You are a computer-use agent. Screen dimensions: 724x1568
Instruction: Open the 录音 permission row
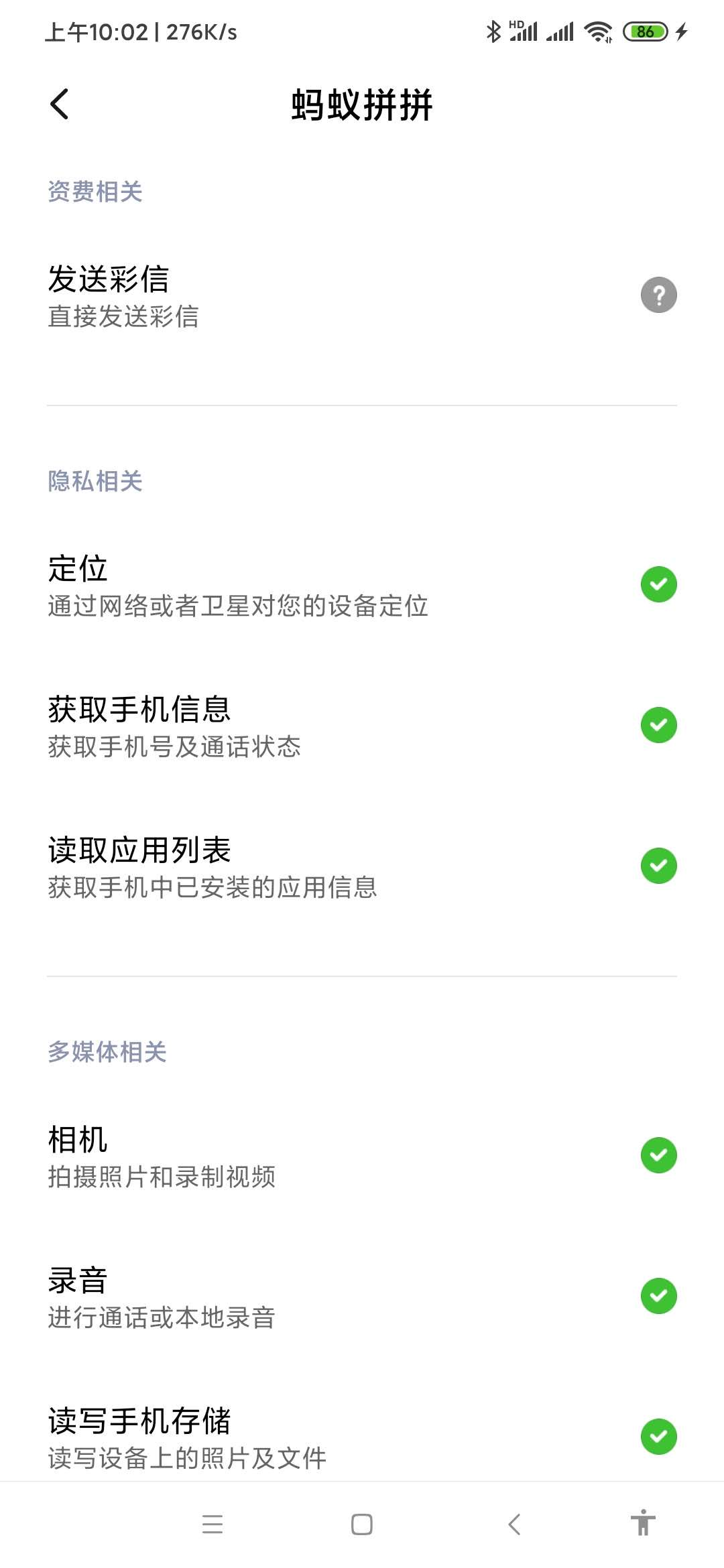(x=362, y=1297)
